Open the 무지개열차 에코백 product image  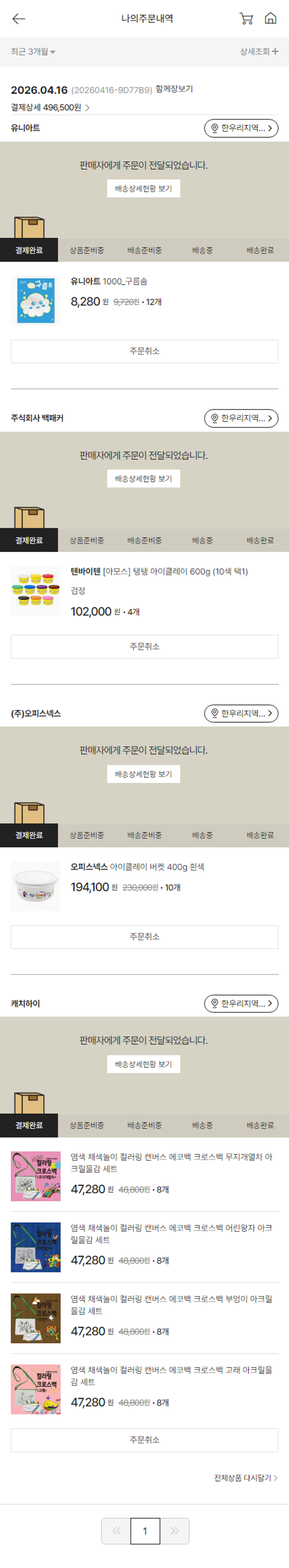point(35,1175)
